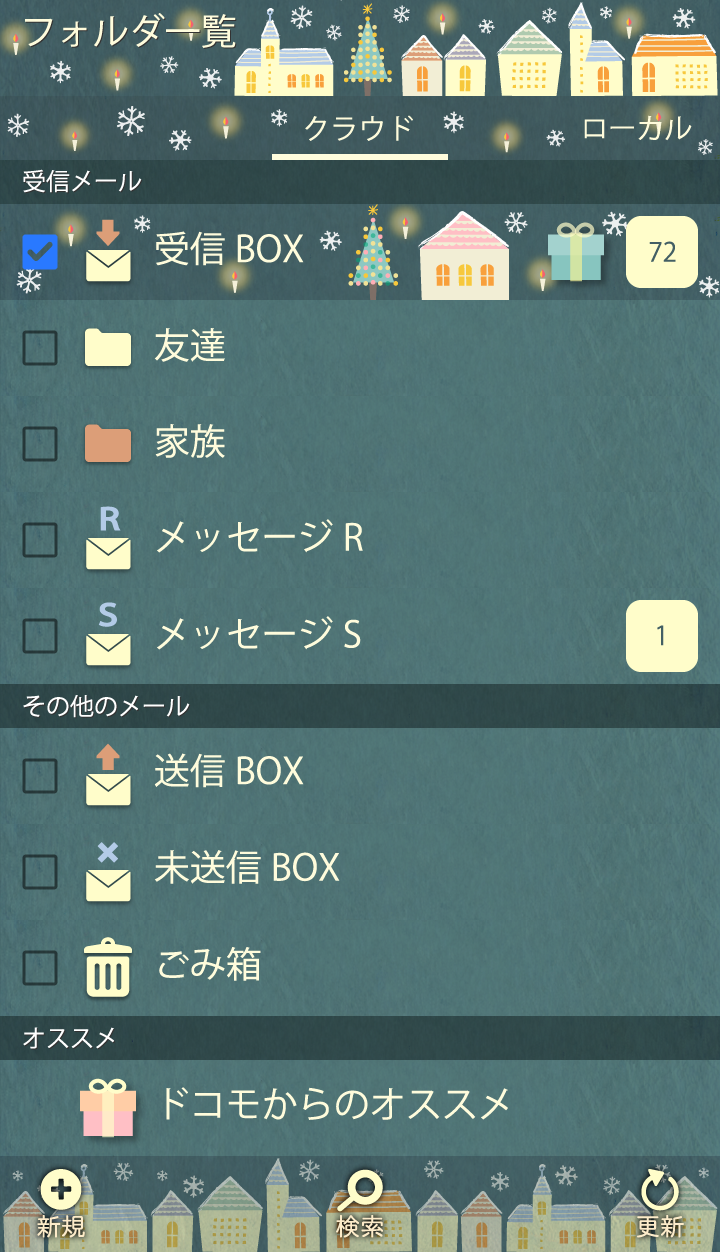Tap 更新 to refresh folders
This screenshot has height=1252, width=720.
point(660,1205)
